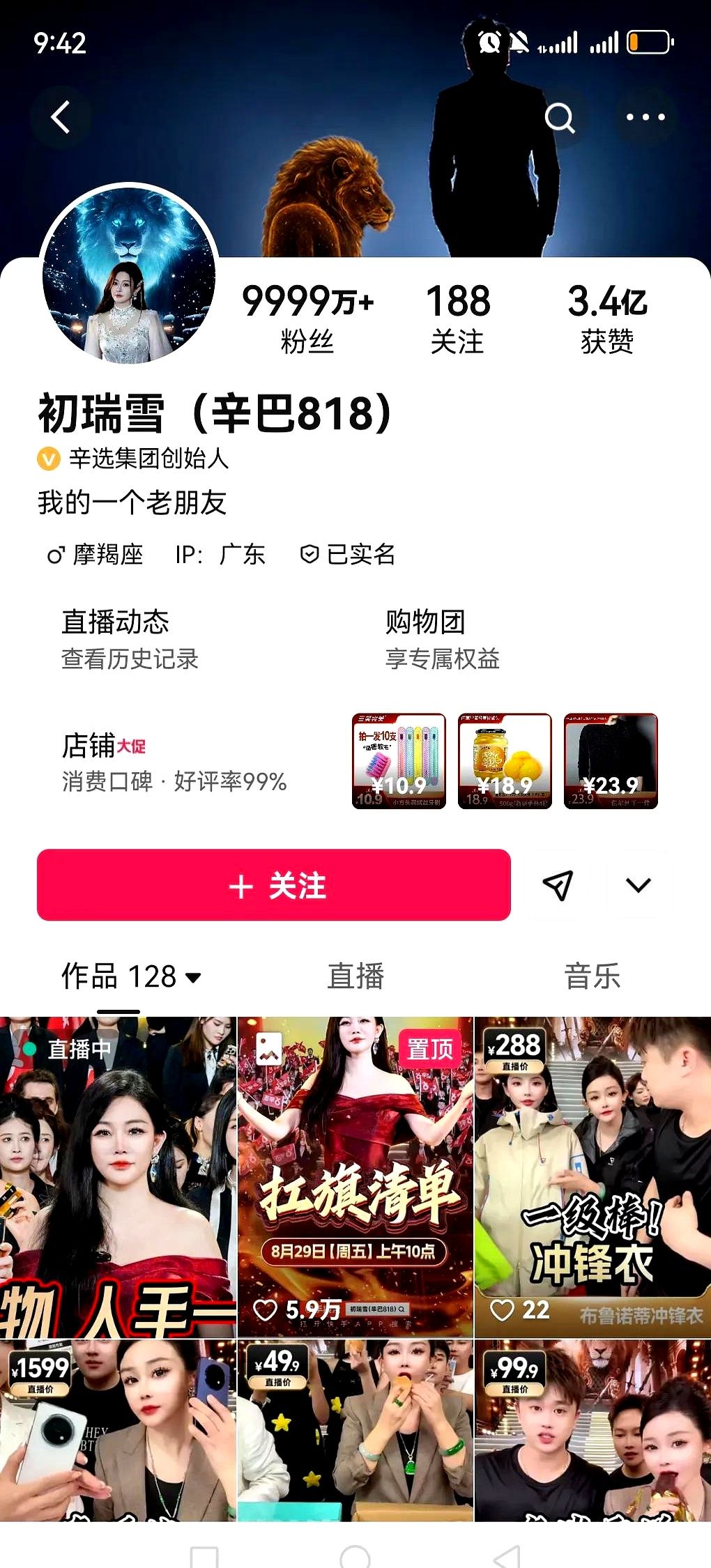The image size is (711, 1568).
Task: Open the ¥18.9 product tile
Action: [x=505, y=761]
